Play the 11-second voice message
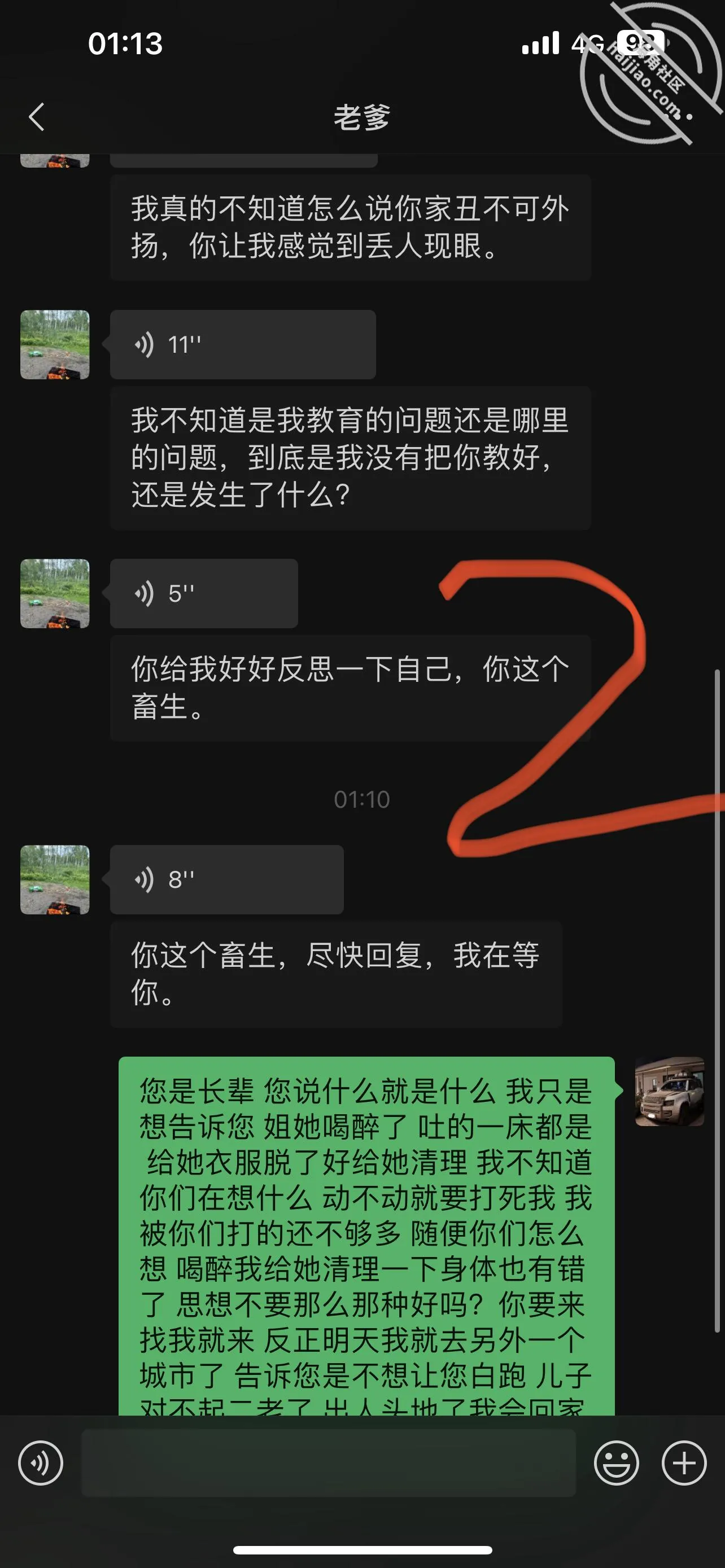The image size is (725, 1568). tap(243, 344)
